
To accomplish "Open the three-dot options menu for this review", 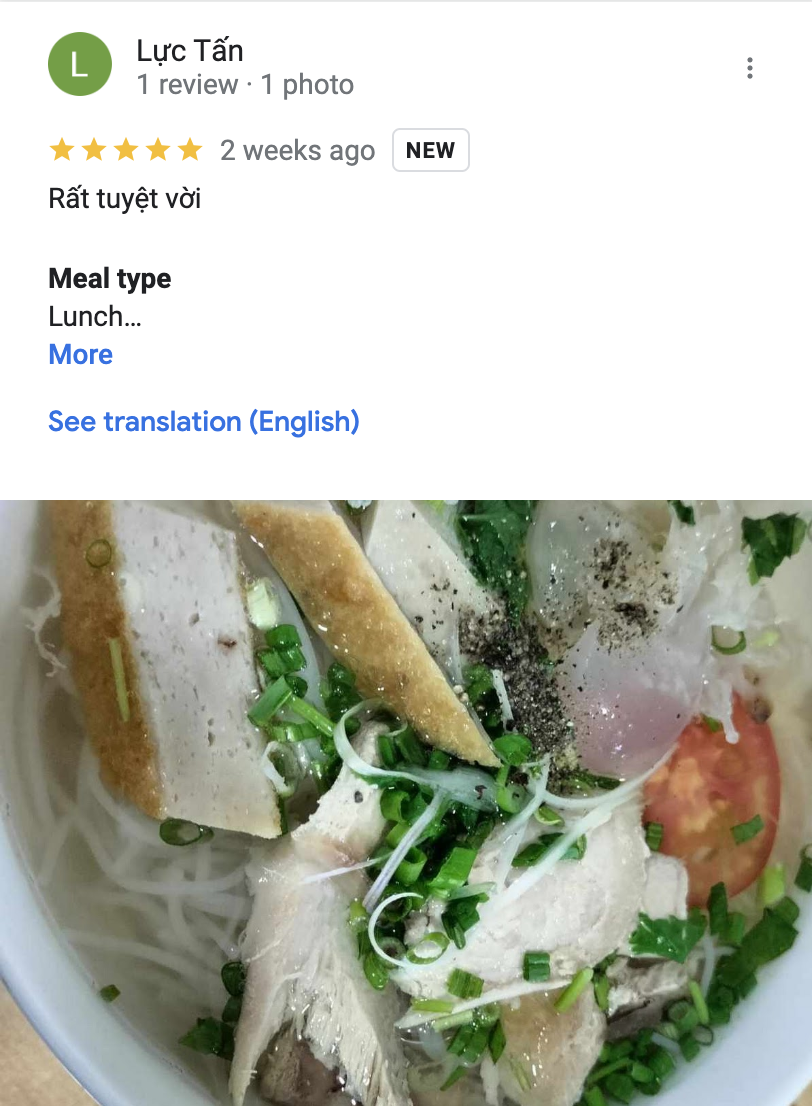I will coord(750,66).
